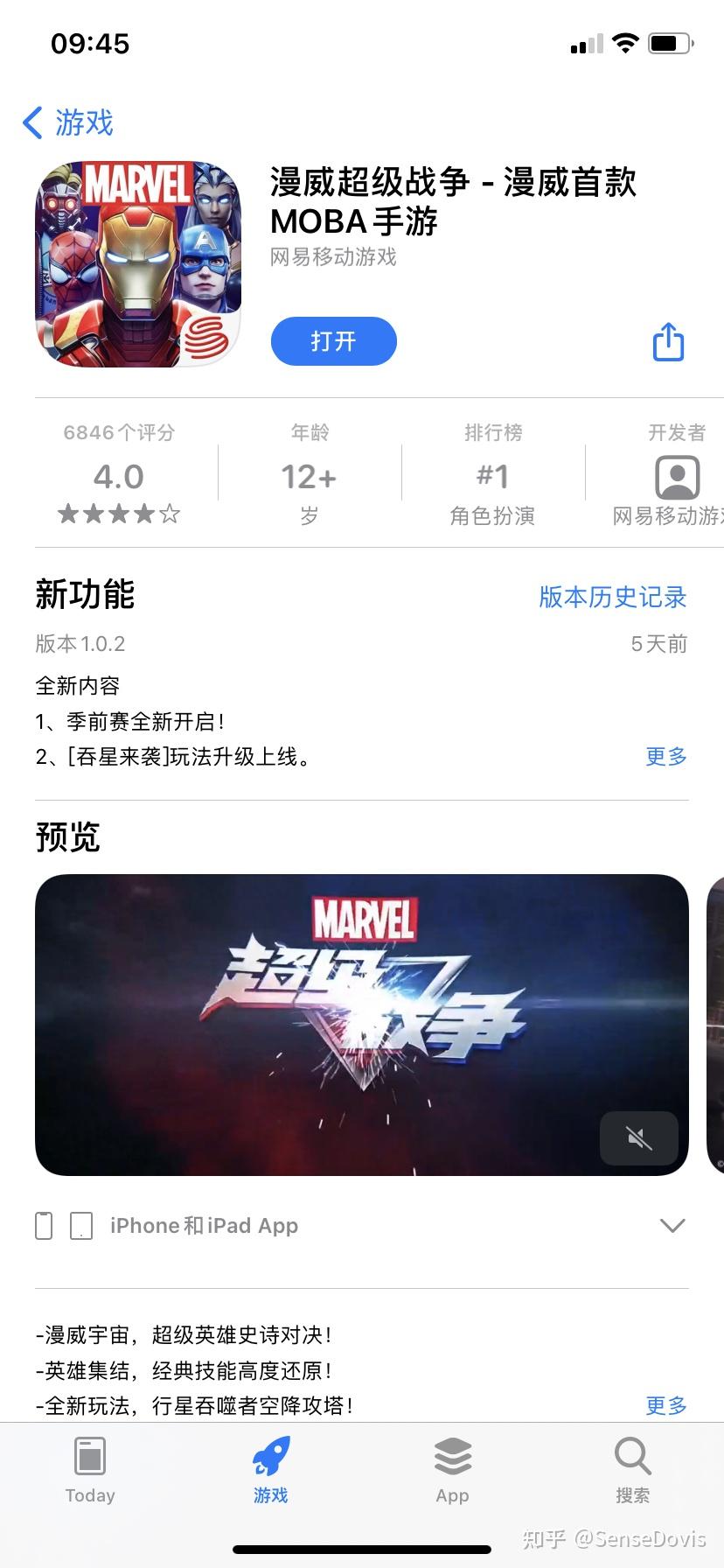Switch to the 游戏 tab
Image resolution: width=724 pixels, height=1568 pixels.
271,1472
